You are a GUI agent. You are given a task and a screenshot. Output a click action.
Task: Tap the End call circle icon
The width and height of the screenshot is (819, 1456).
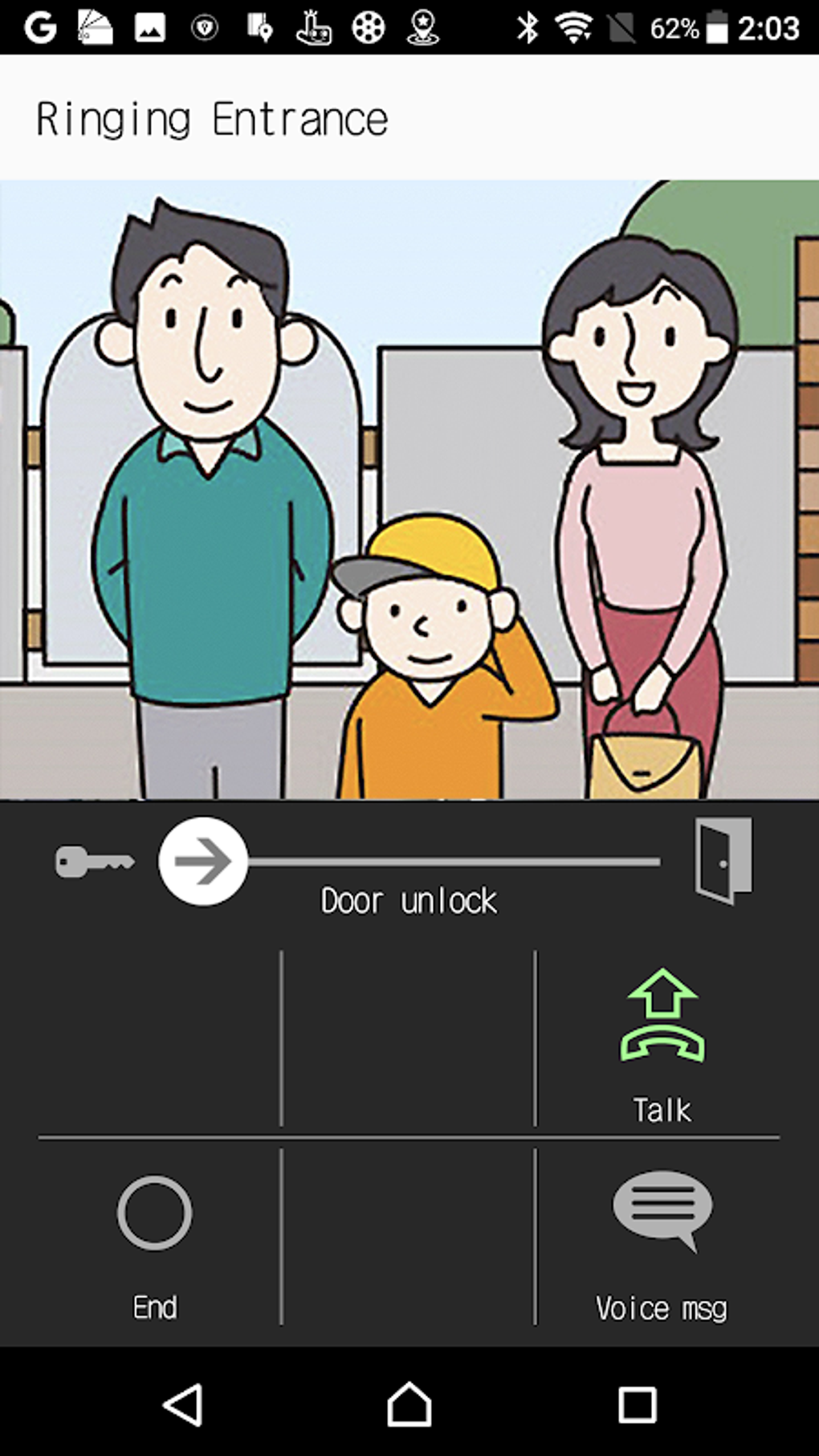tap(153, 1213)
